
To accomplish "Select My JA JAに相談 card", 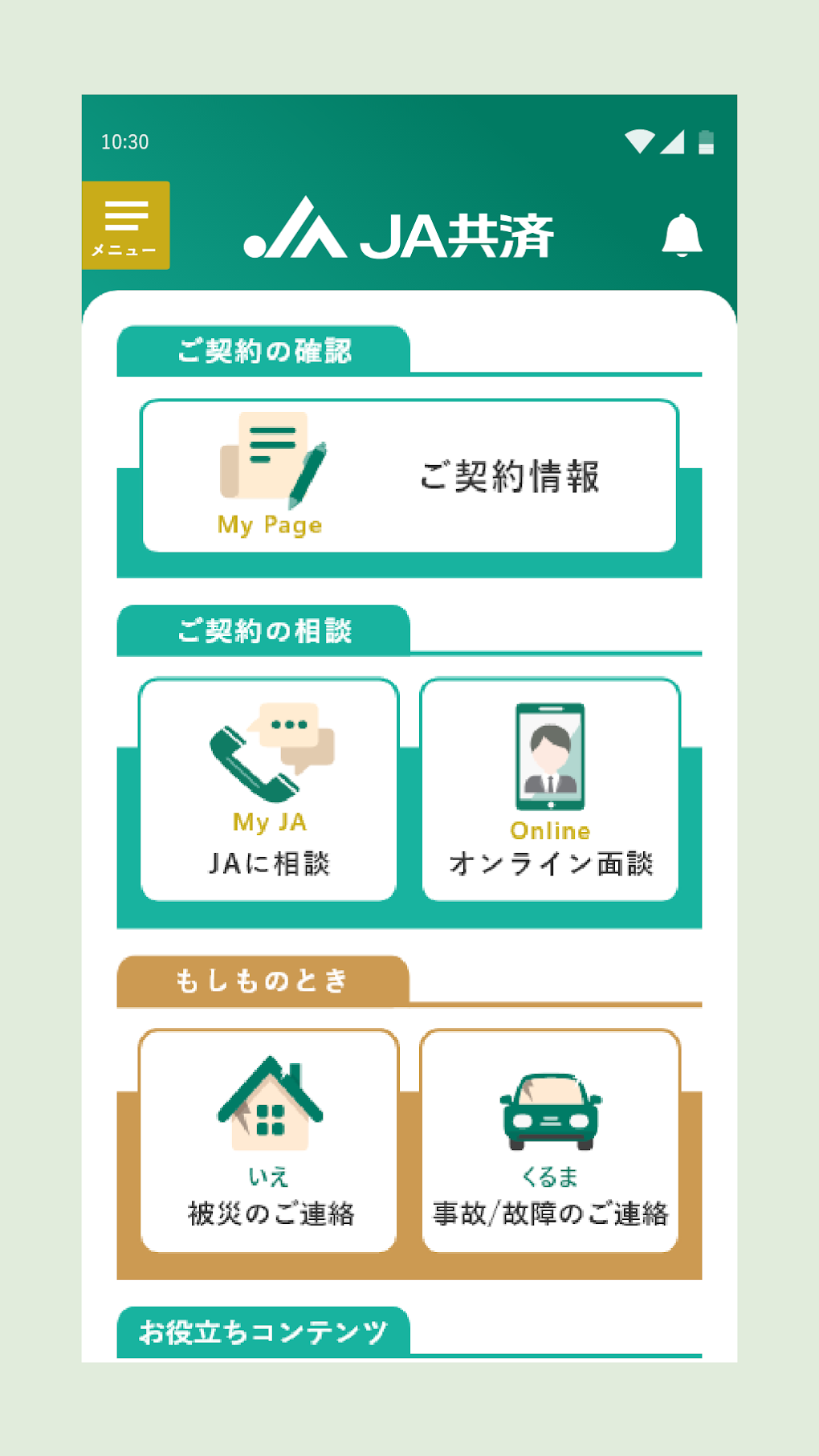I will [x=269, y=790].
